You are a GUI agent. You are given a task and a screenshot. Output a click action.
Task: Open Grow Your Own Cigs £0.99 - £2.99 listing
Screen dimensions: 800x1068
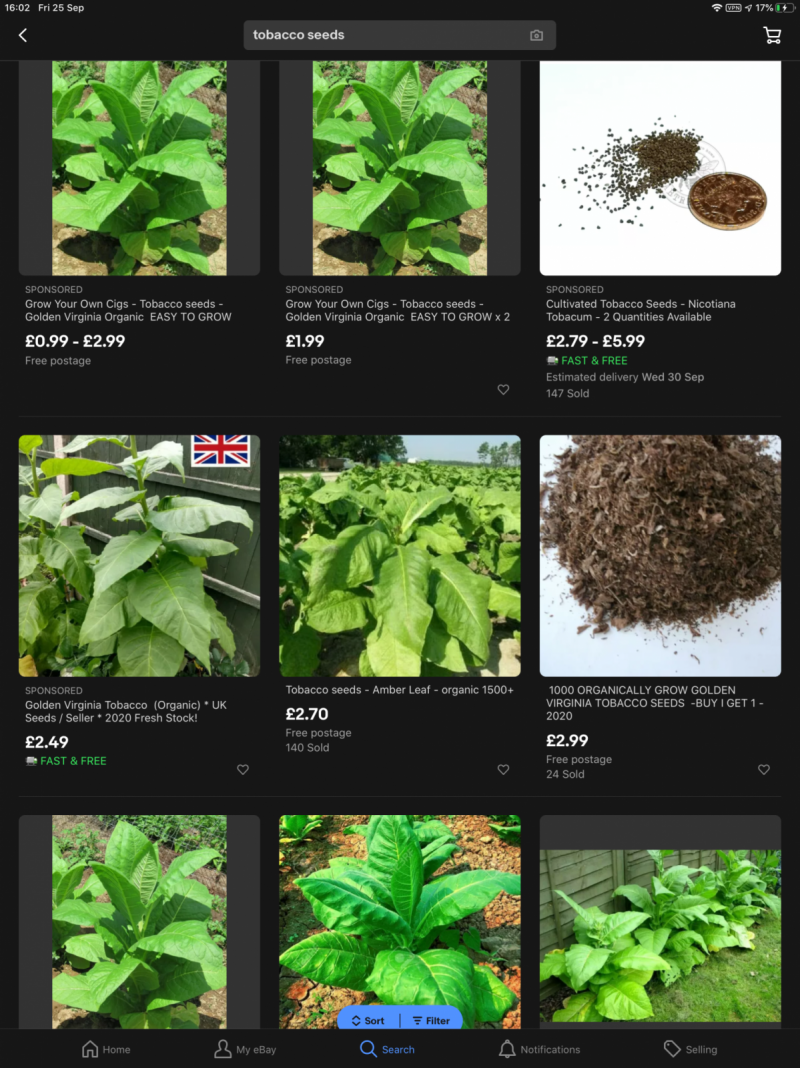[139, 168]
